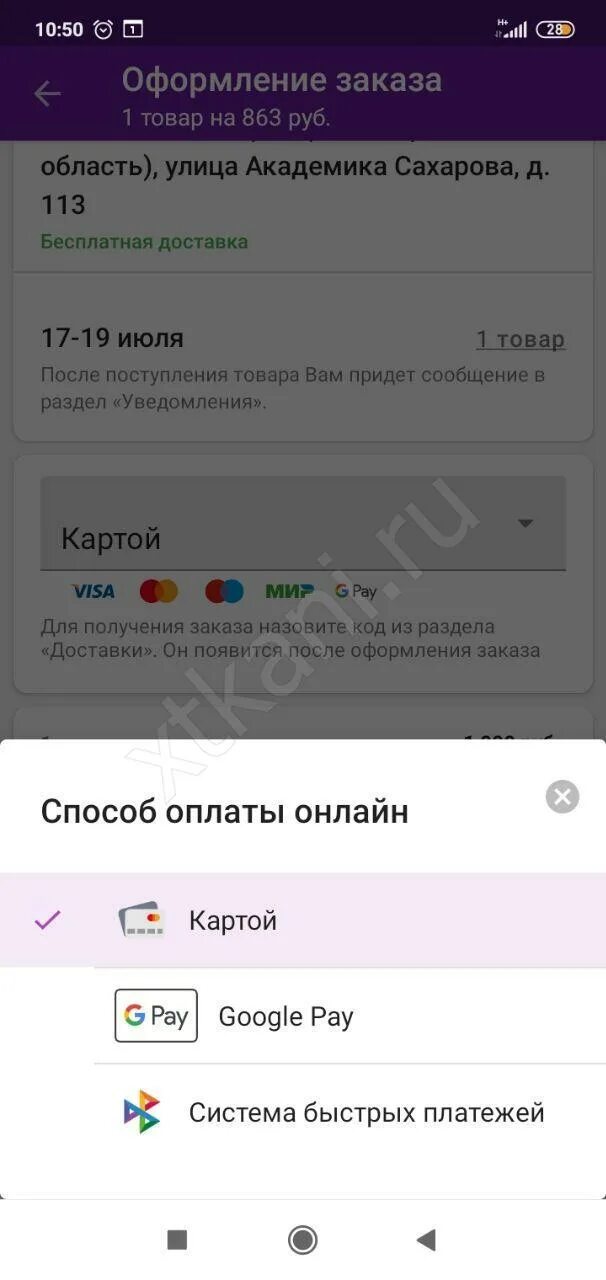The height and width of the screenshot is (1280, 606).
Task: Tap the system back navigation button
Action: click(x=426, y=1240)
